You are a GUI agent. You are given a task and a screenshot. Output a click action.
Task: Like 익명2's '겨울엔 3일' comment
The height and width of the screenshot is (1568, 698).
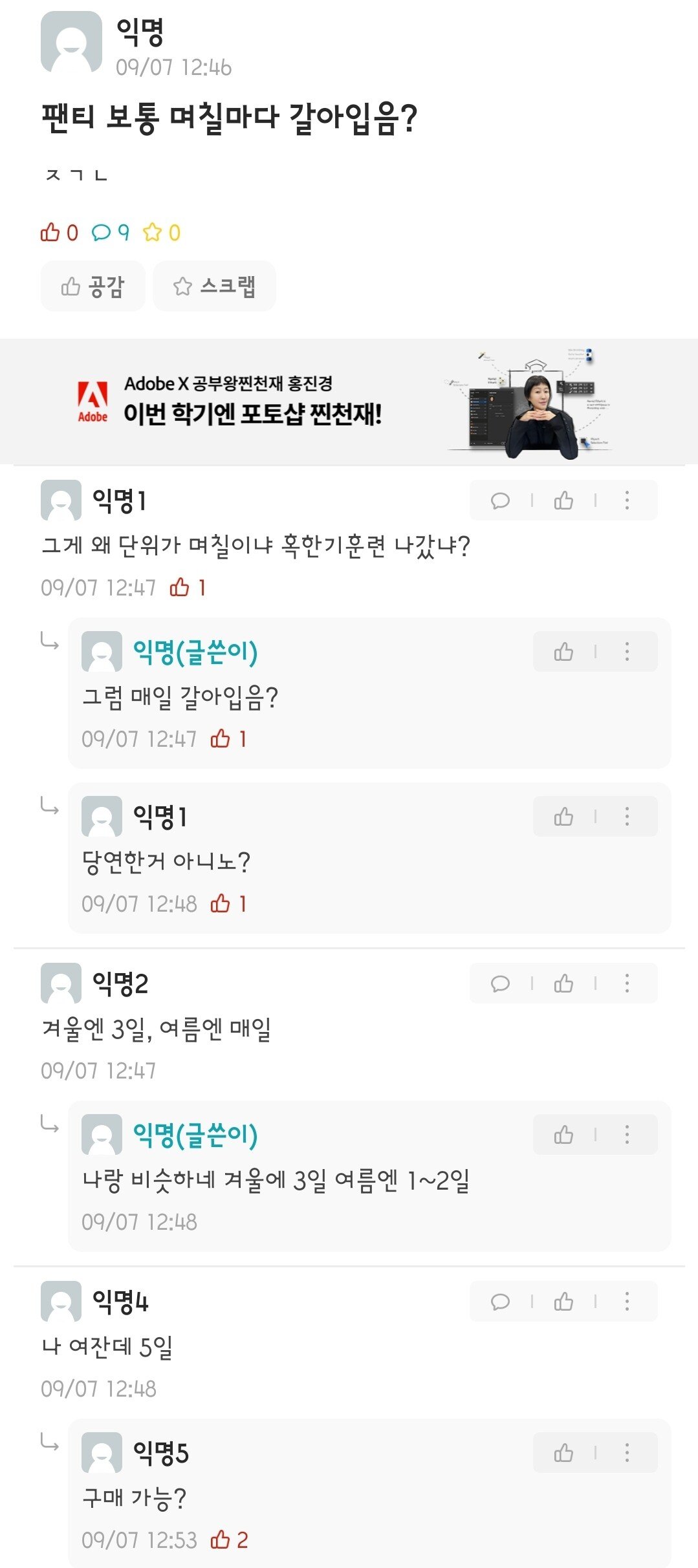563,983
